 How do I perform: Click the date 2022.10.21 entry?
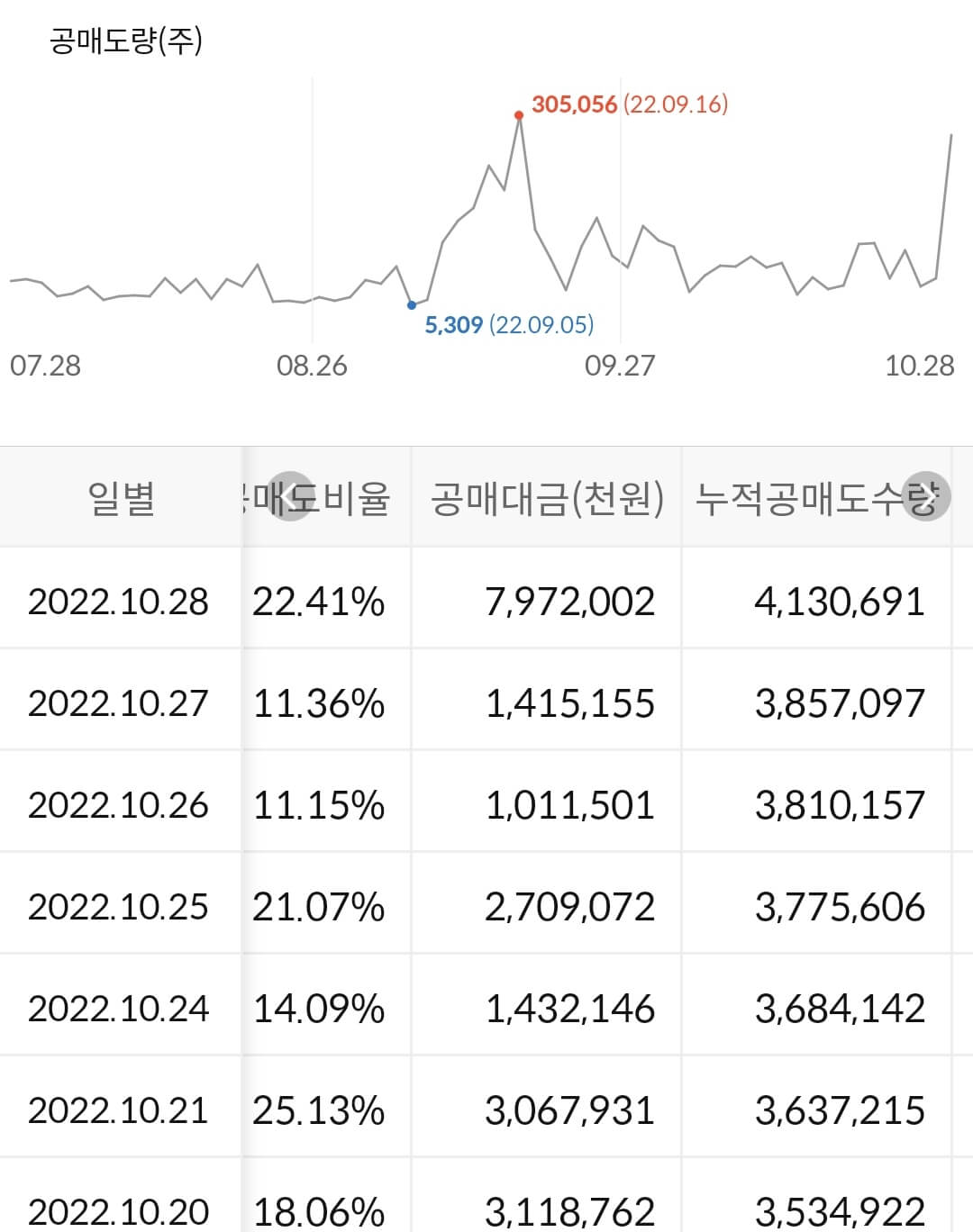[122, 1110]
